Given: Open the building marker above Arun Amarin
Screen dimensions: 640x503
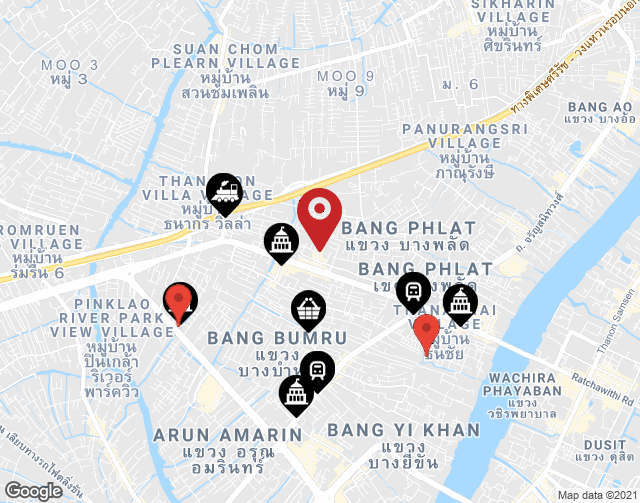Looking at the screenshot, I should click(x=297, y=394).
